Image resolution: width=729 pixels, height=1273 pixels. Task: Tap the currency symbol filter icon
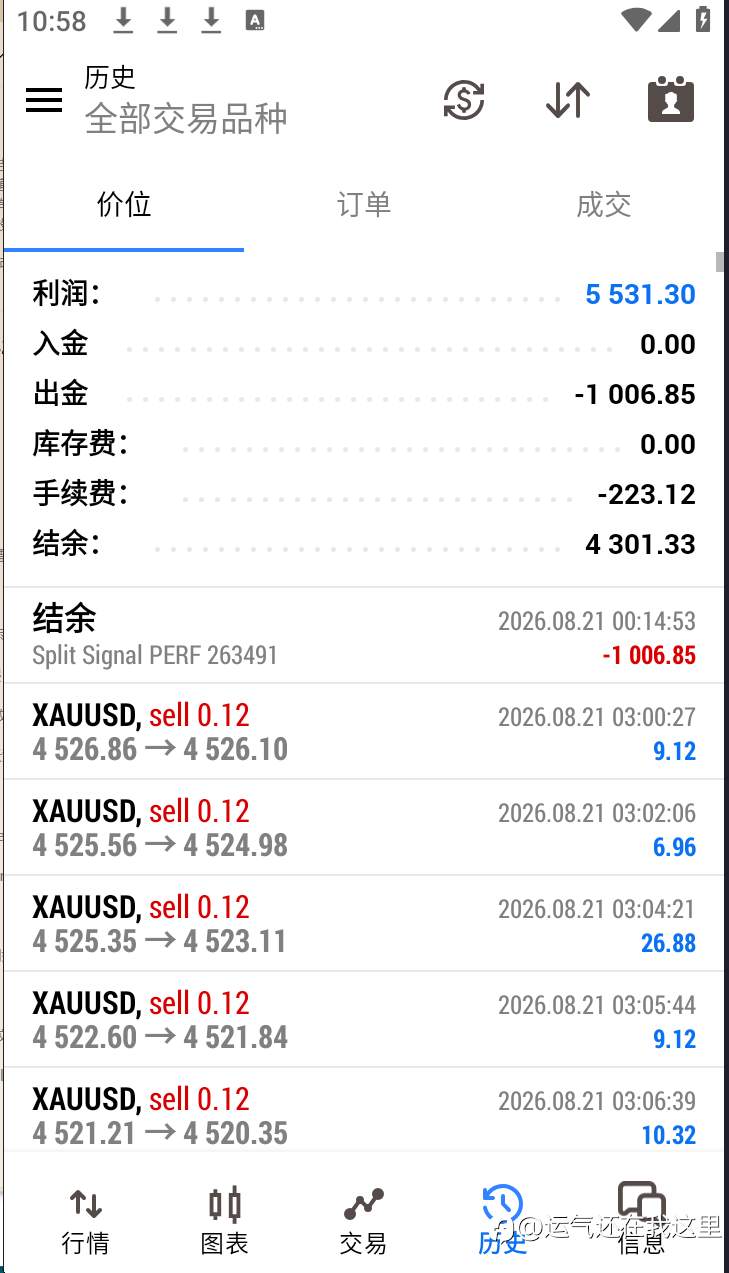[463, 100]
